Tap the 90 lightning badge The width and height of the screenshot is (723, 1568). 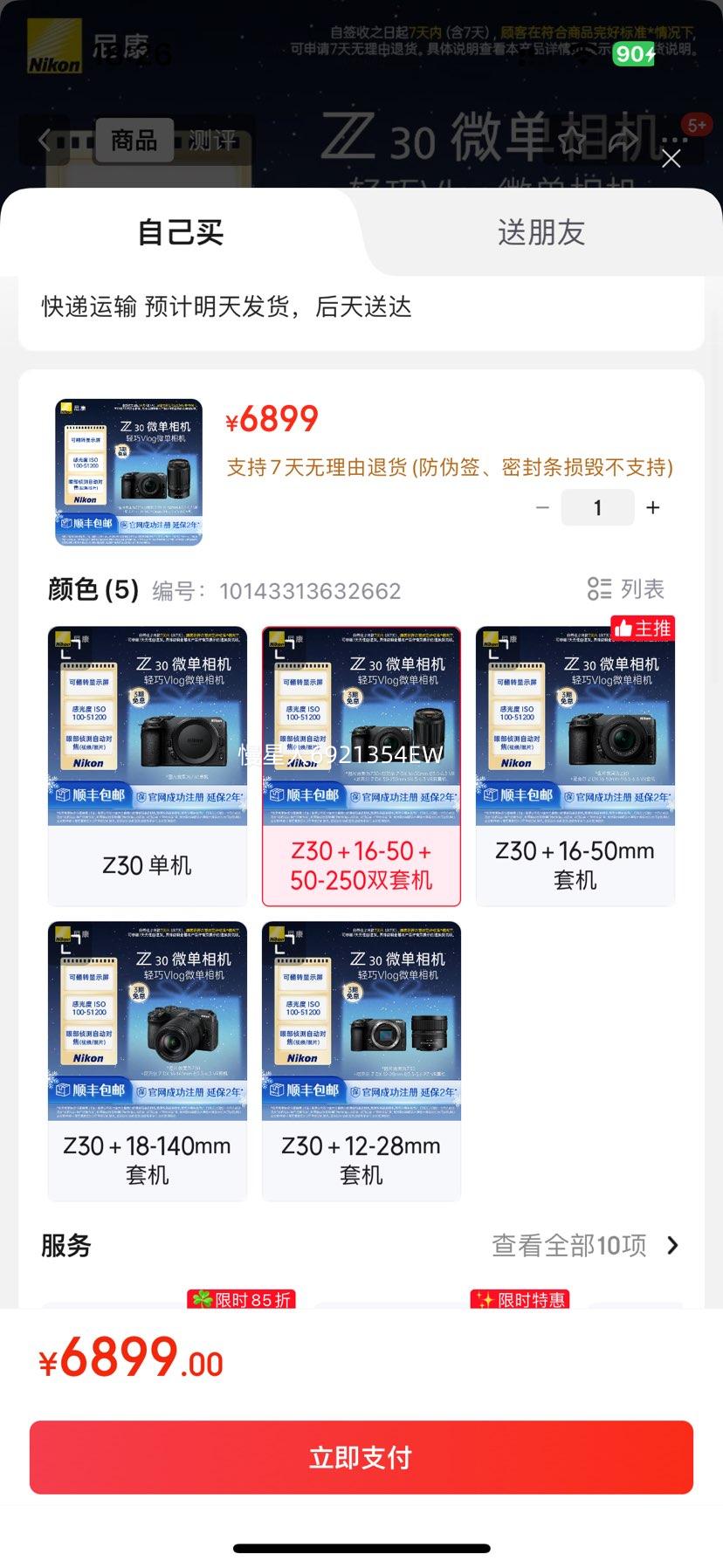pos(637,55)
